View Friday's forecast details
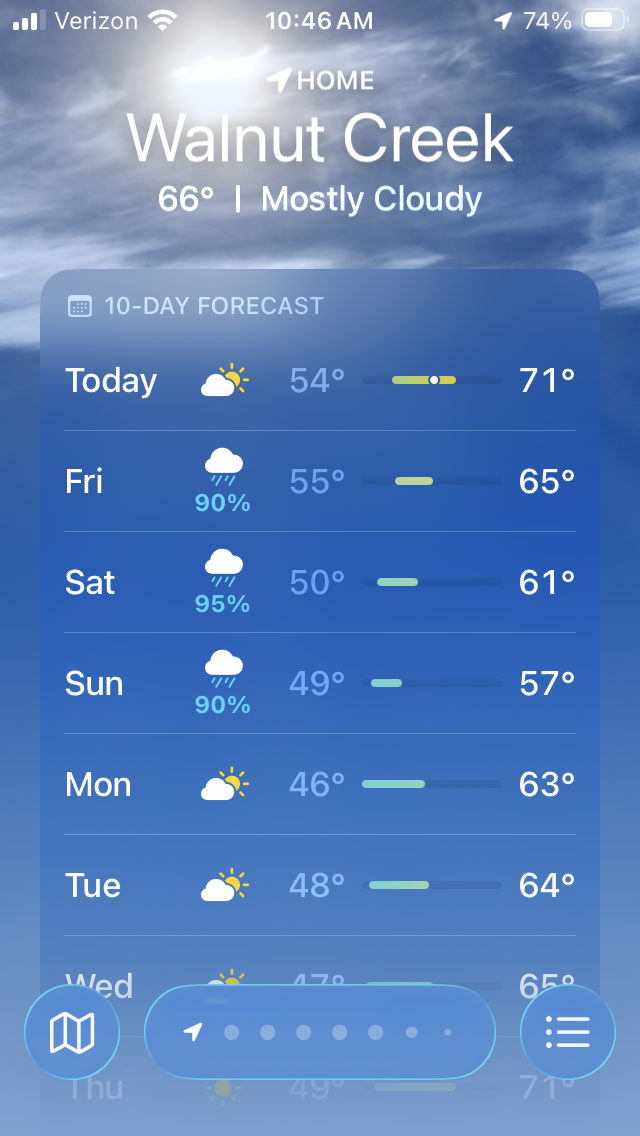Viewport: 640px width, 1136px height. point(320,482)
